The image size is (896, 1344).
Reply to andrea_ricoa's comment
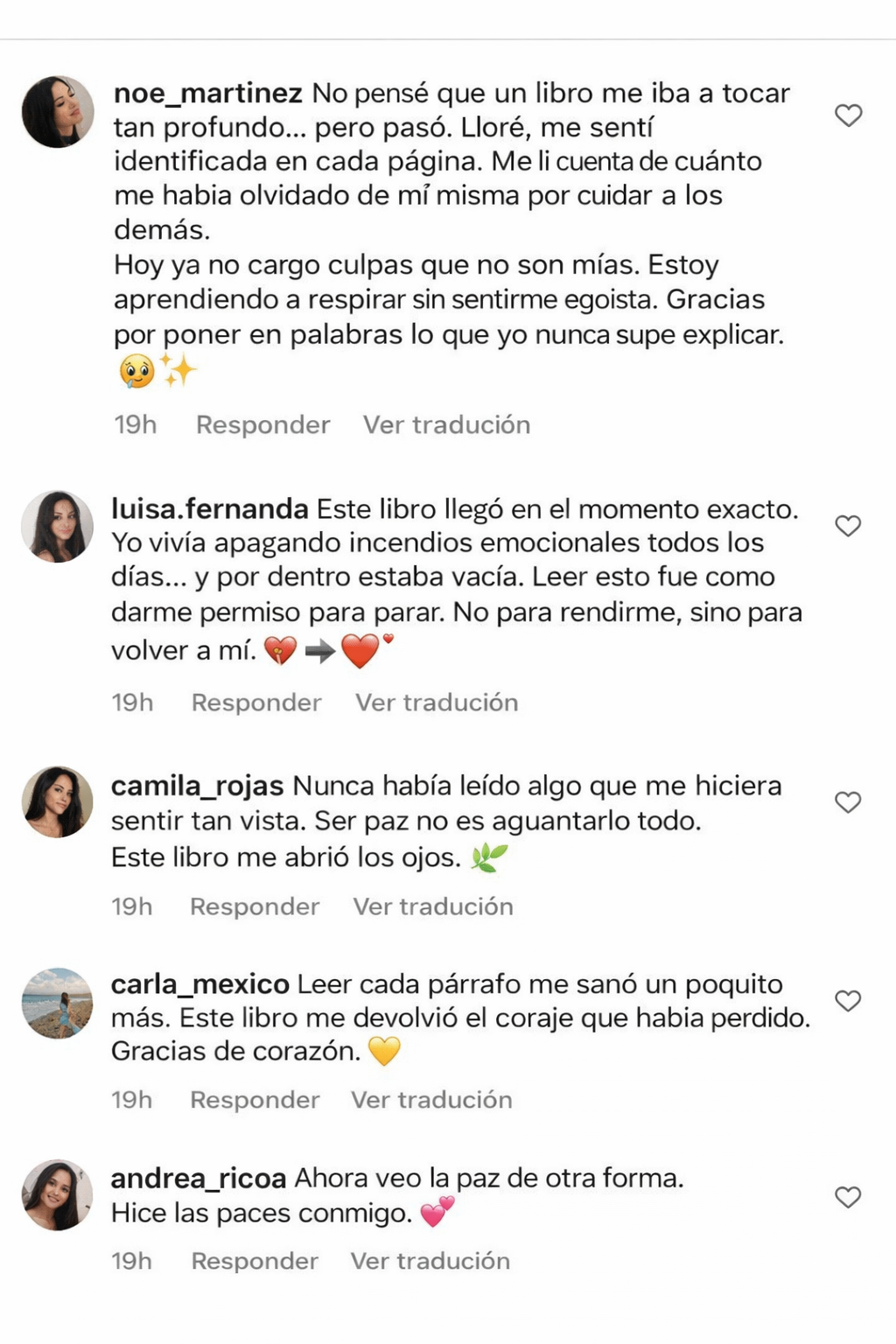point(255,1261)
